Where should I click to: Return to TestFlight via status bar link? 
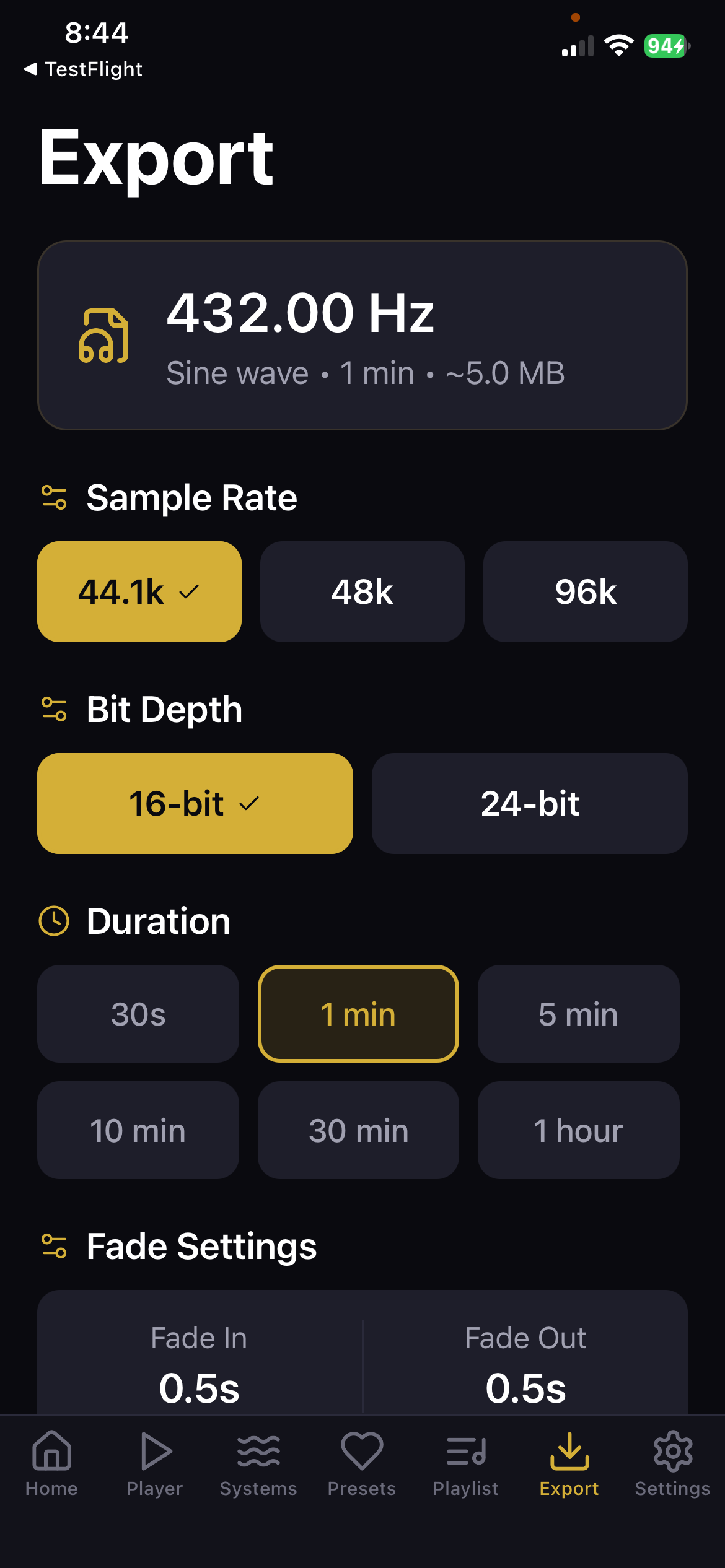pyautogui.click(x=84, y=69)
